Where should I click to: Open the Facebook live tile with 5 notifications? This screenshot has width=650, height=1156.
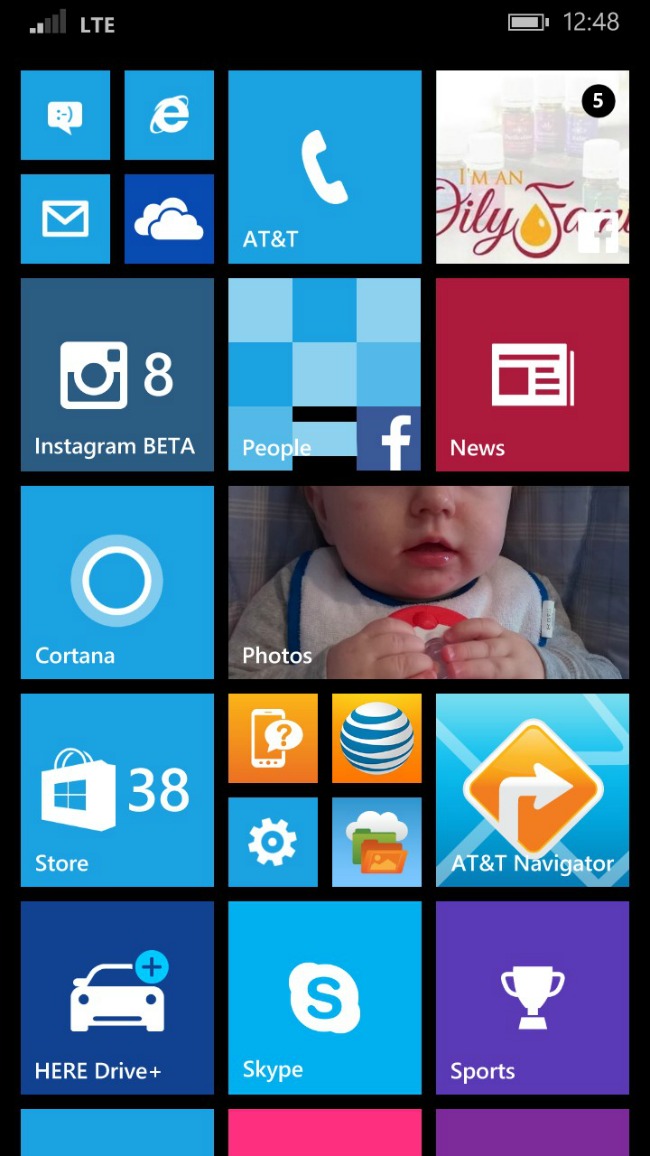(x=532, y=167)
